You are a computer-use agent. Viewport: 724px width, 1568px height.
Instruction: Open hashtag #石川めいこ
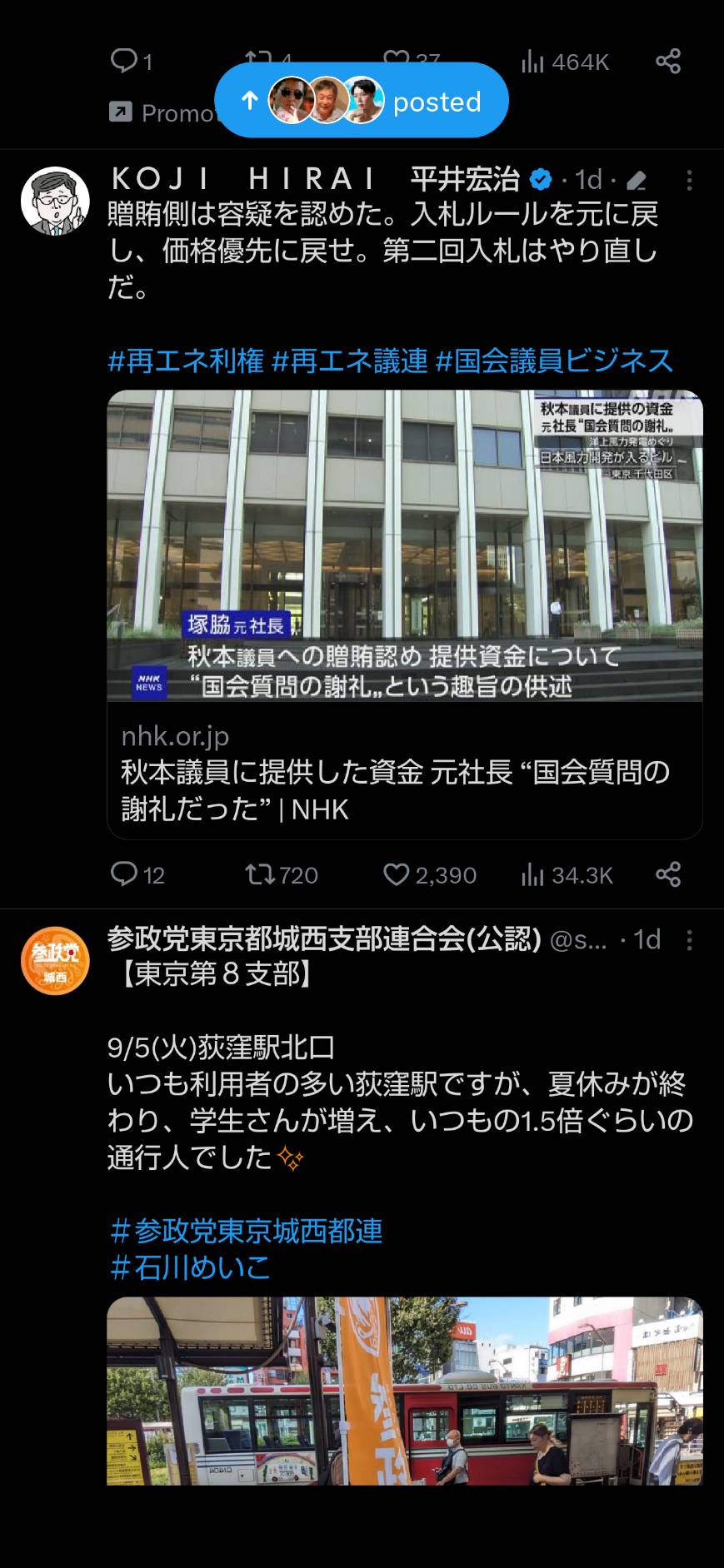pos(191,1267)
